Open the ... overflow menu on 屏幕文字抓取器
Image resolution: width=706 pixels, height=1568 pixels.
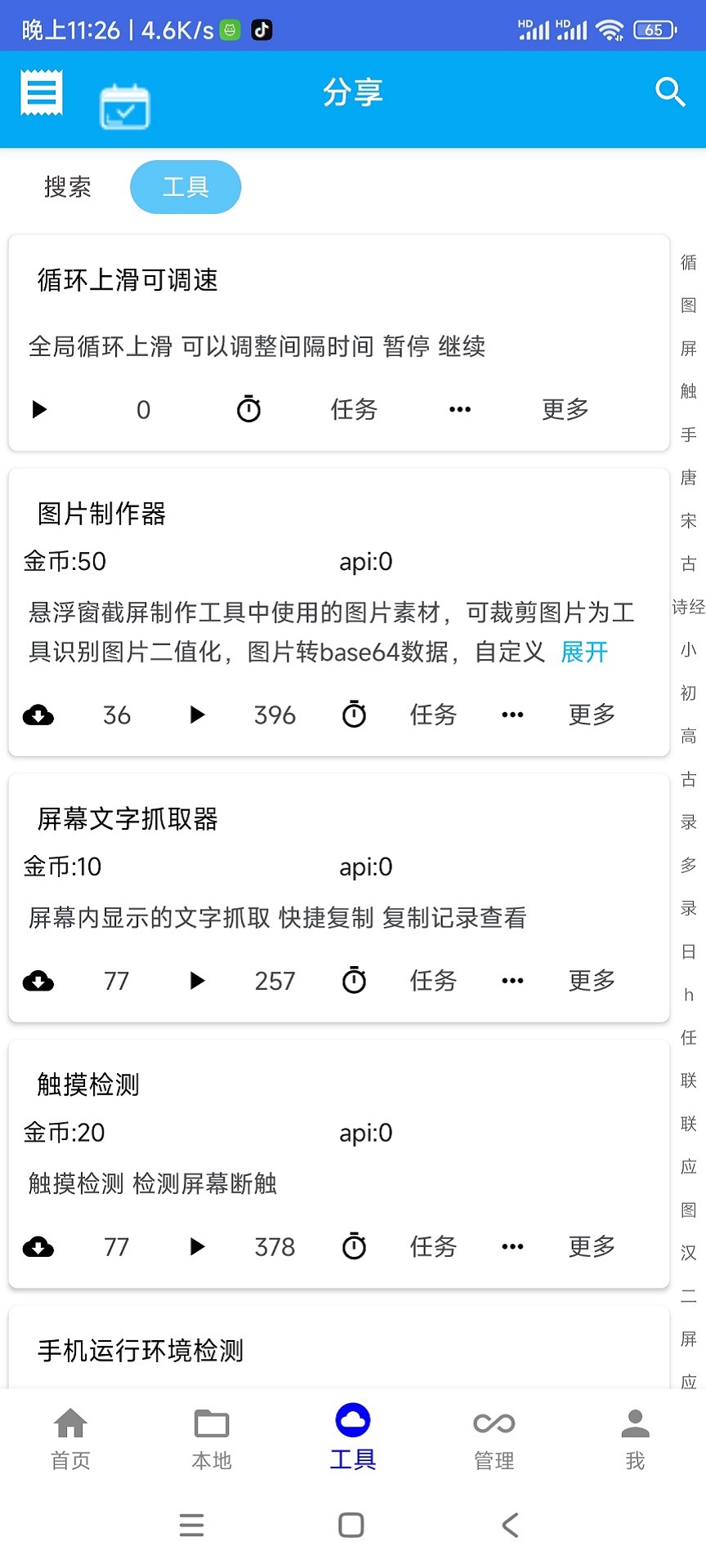512,980
